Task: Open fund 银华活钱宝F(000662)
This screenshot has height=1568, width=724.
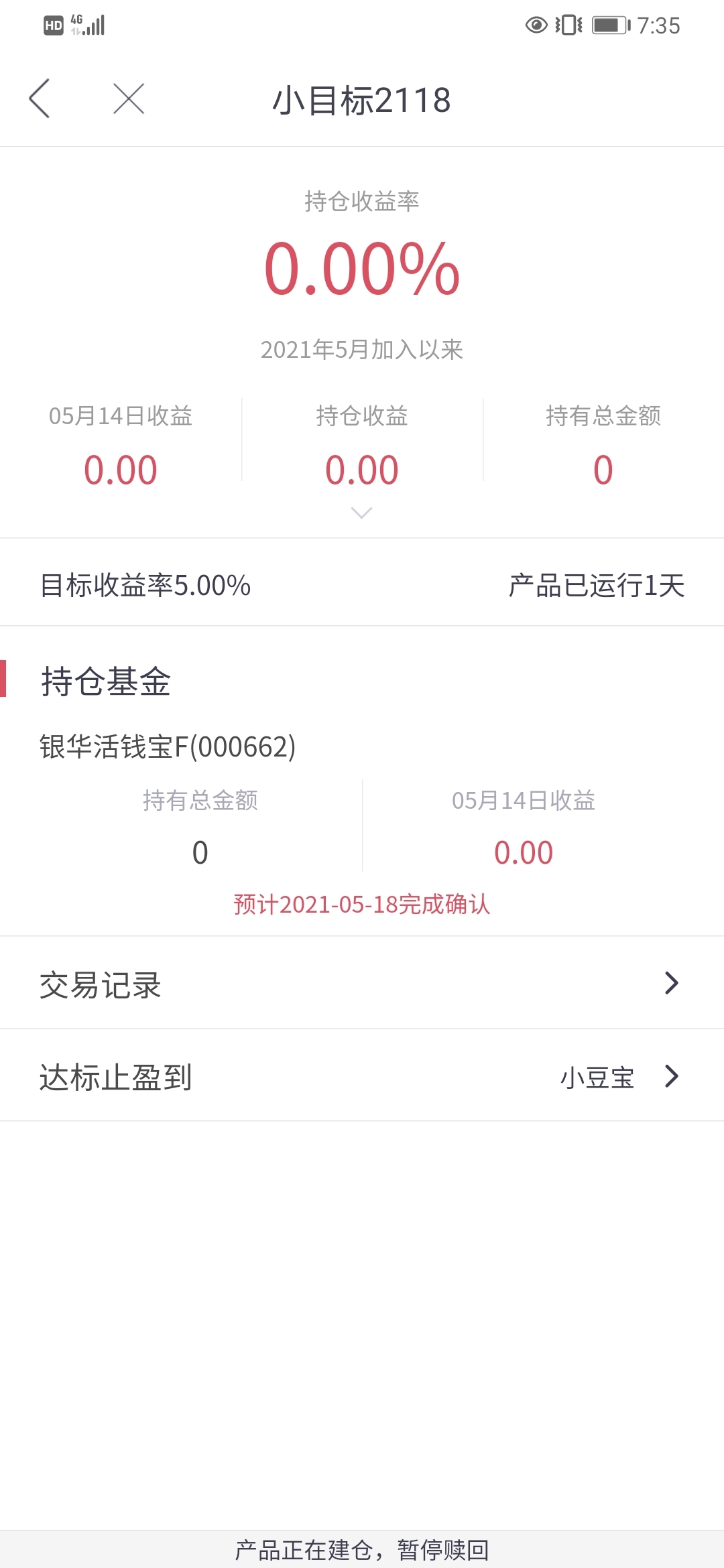Action: [x=168, y=746]
